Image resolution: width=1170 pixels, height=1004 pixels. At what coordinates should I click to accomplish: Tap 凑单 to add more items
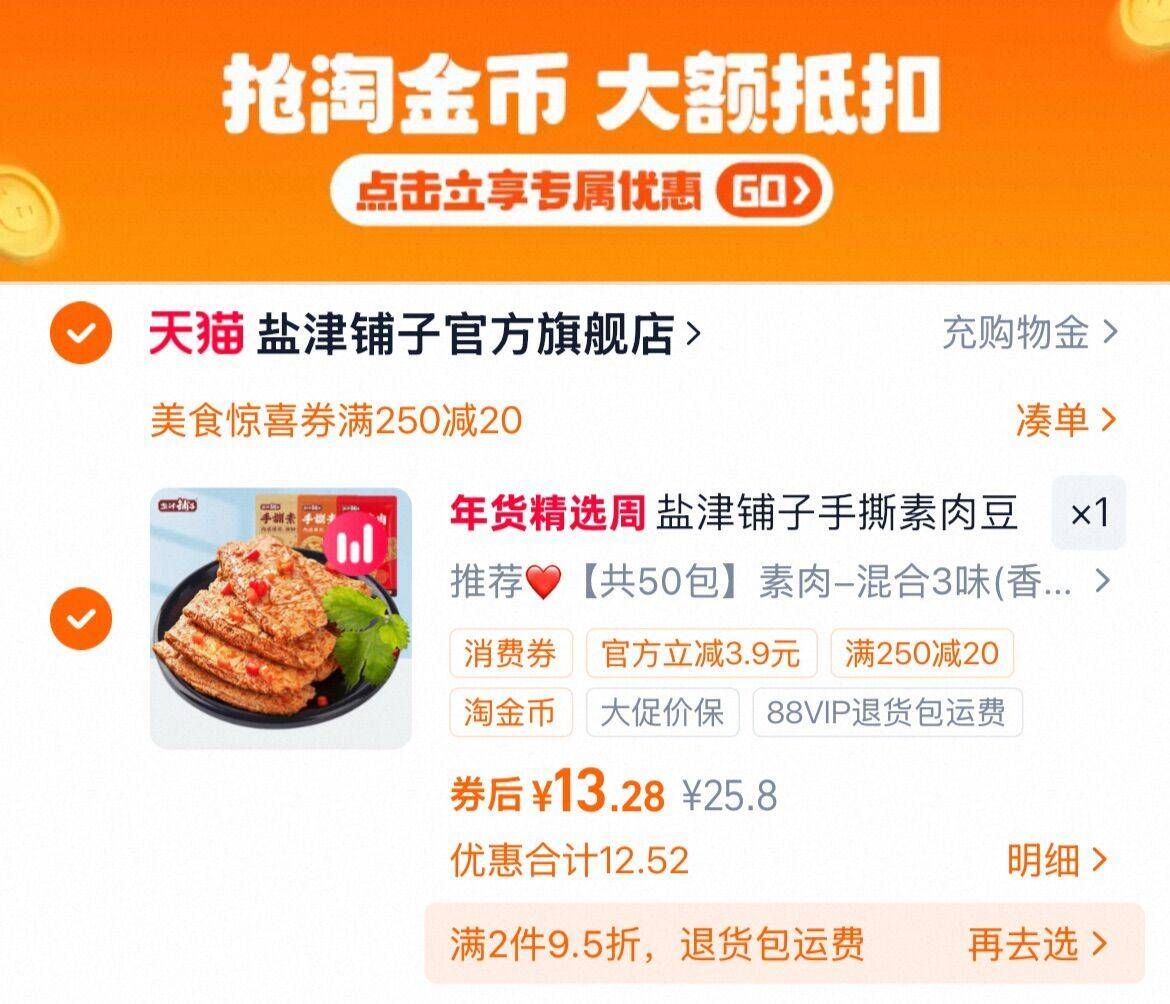click(1066, 420)
